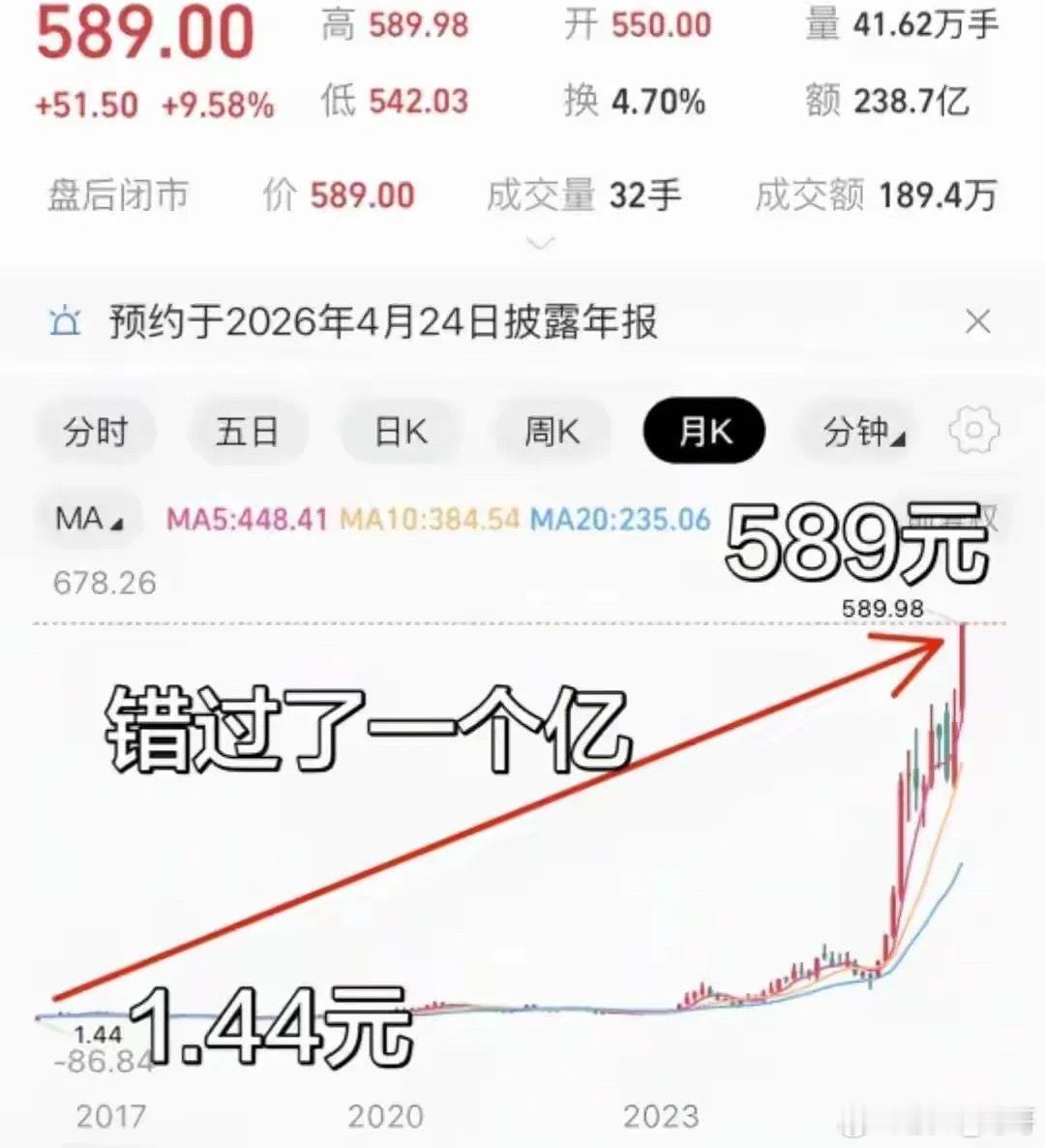Image resolution: width=1045 pixels, height=1148 pixels.
Task: Select the 周K weekly chart tab
Action: coord(551,432)
